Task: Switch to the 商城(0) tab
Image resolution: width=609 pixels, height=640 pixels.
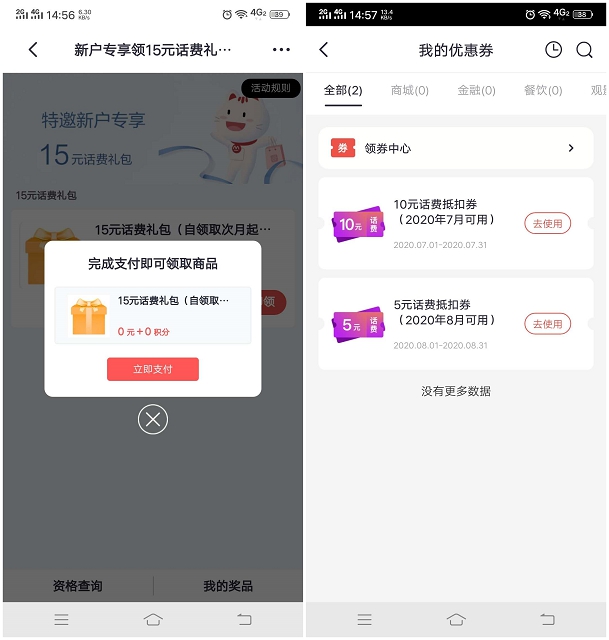Action: (409, 91)
